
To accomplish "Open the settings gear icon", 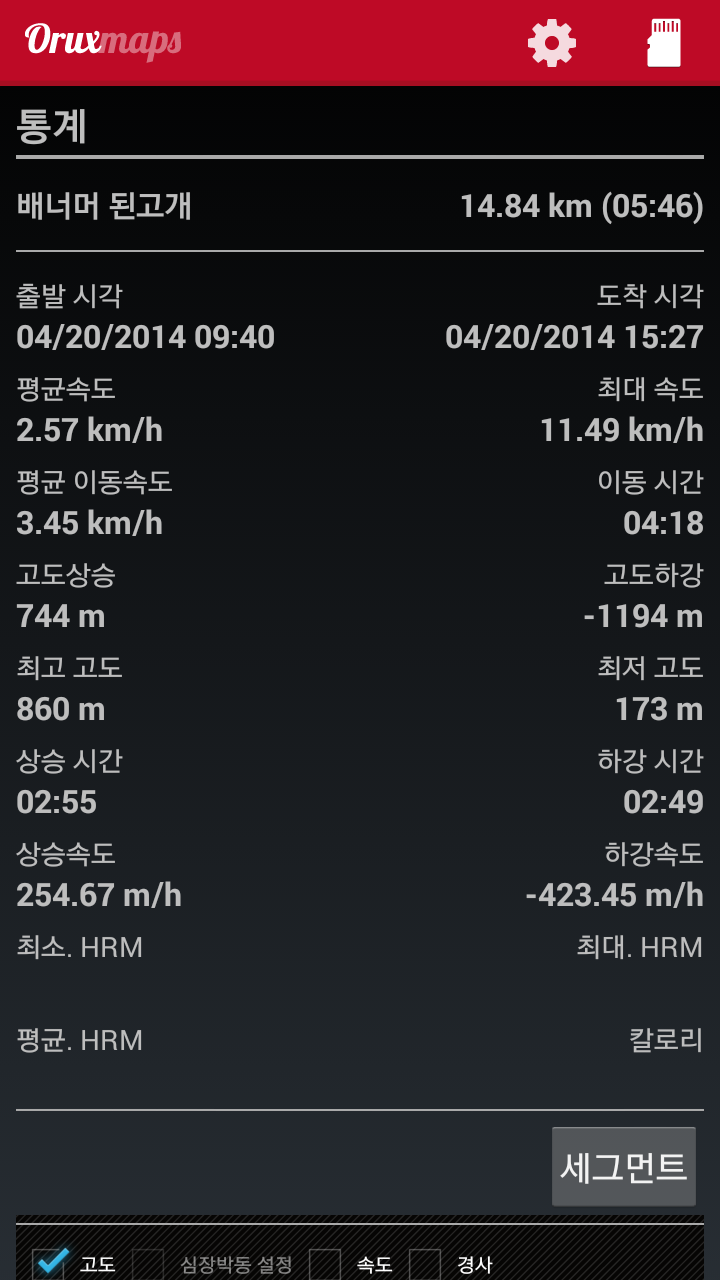I will pyautogui.click(x=552, y=43).
